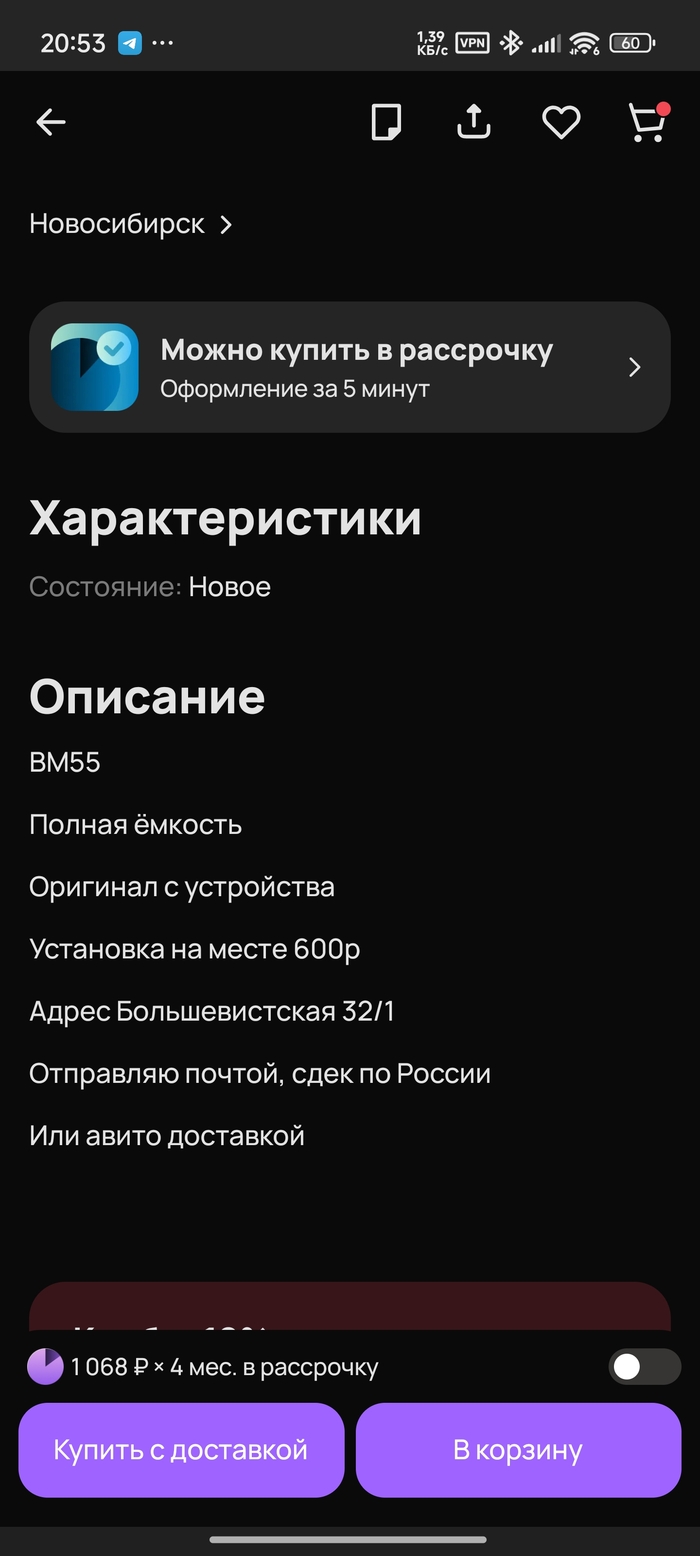Viewport: 700px width, 1556px height.
Task: Add the listing to favorites with the heart
Action: point(561,123)
